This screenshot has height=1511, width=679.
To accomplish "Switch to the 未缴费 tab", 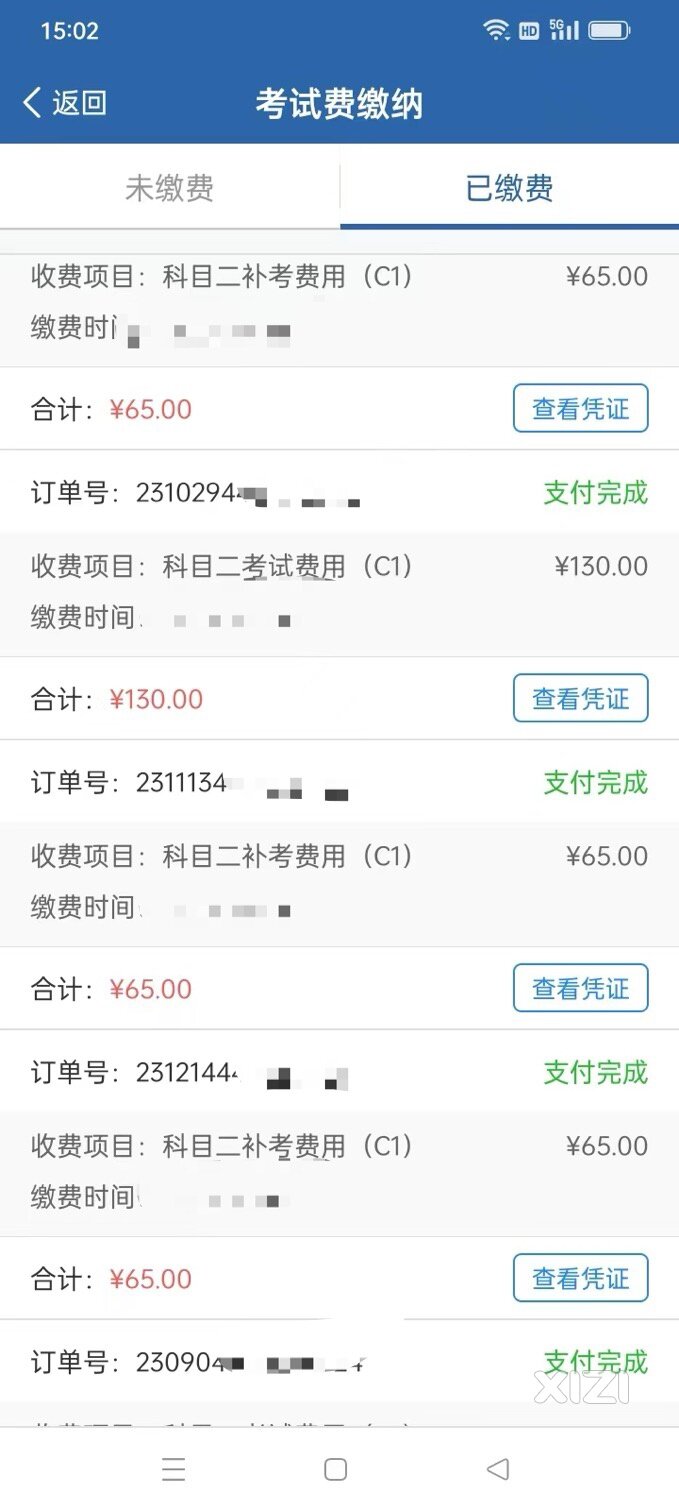I will pyautogui.click(x=170, y=188).
